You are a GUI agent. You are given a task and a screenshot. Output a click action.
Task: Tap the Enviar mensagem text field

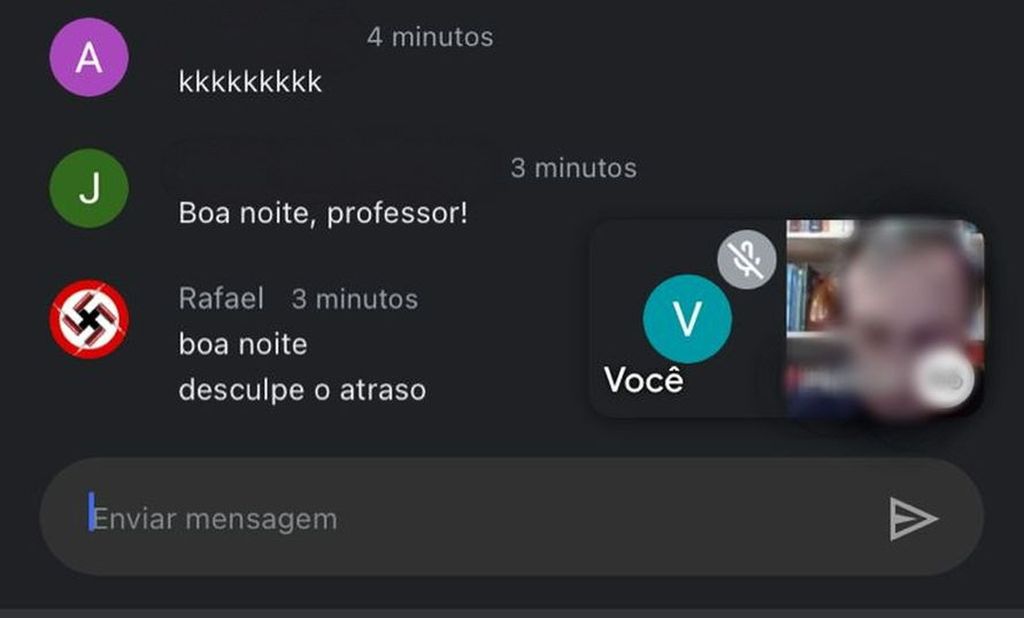pos(450,518)
